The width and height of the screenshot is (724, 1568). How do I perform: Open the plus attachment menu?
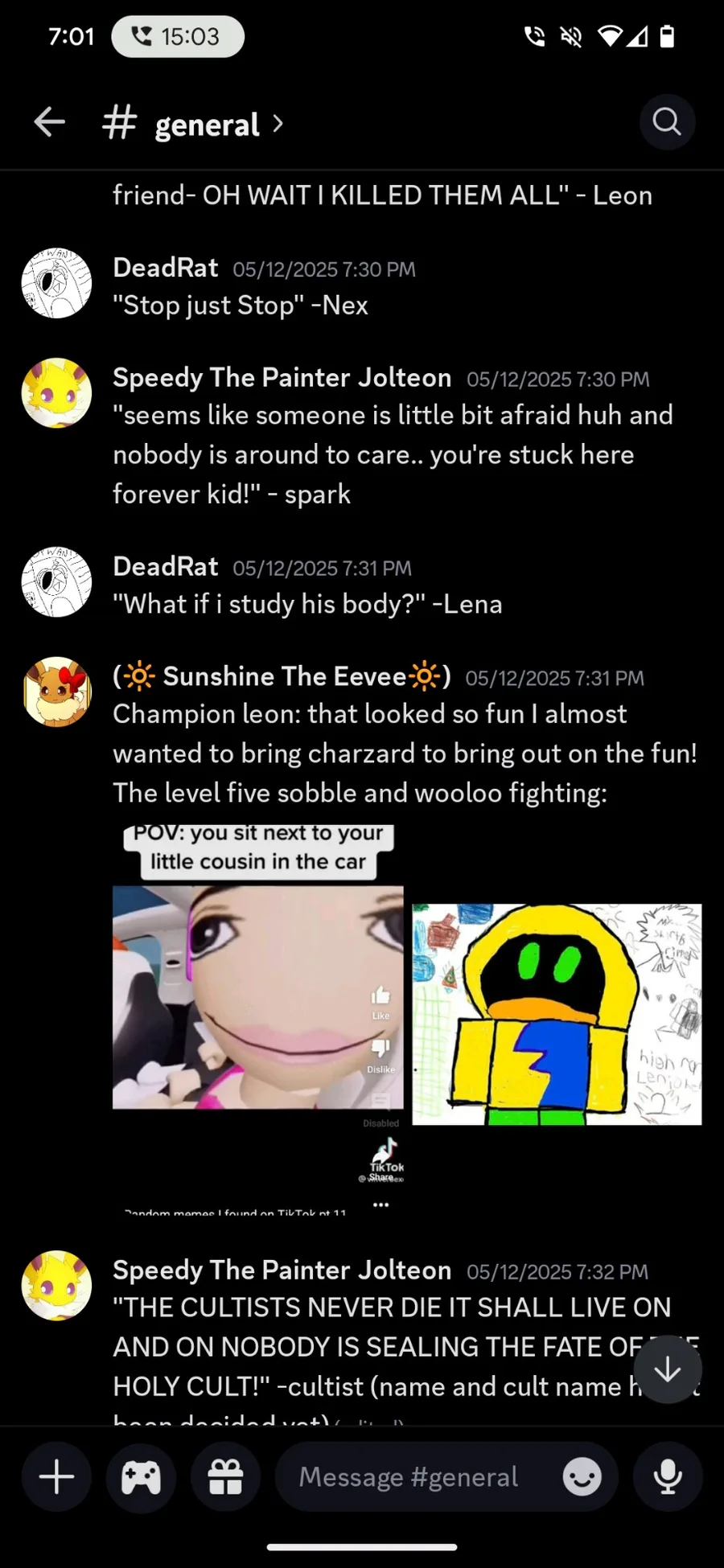pos(56,1477)
